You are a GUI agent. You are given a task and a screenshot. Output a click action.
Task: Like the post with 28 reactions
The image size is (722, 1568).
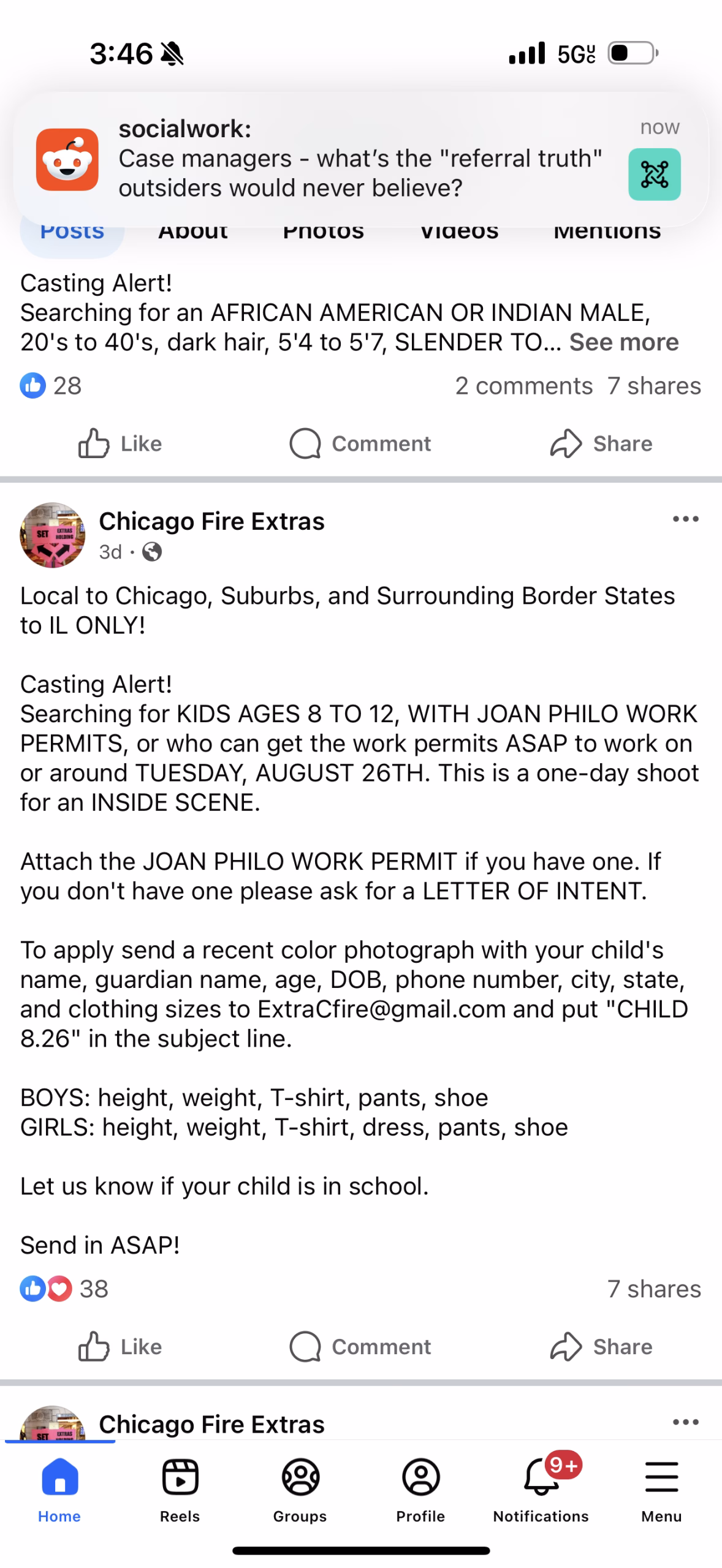[120, 443]
